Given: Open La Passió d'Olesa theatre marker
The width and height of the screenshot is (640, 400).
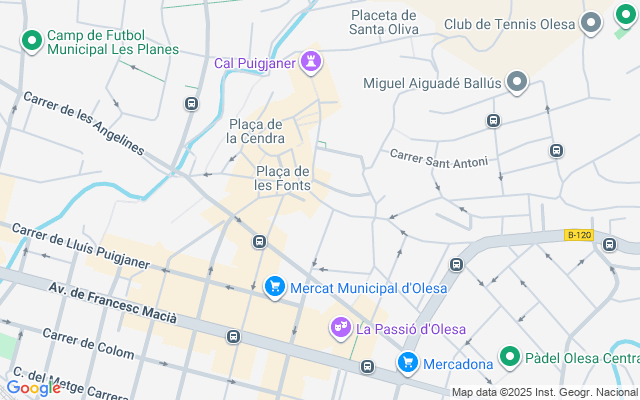Looking at the screenshot, I should (x=341, y=328).
